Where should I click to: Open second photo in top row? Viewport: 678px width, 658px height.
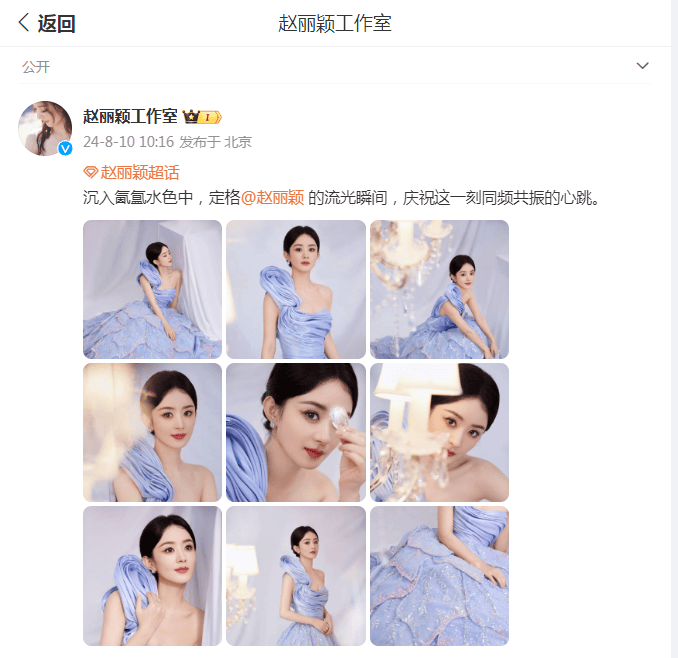click(x=296, y=289)
